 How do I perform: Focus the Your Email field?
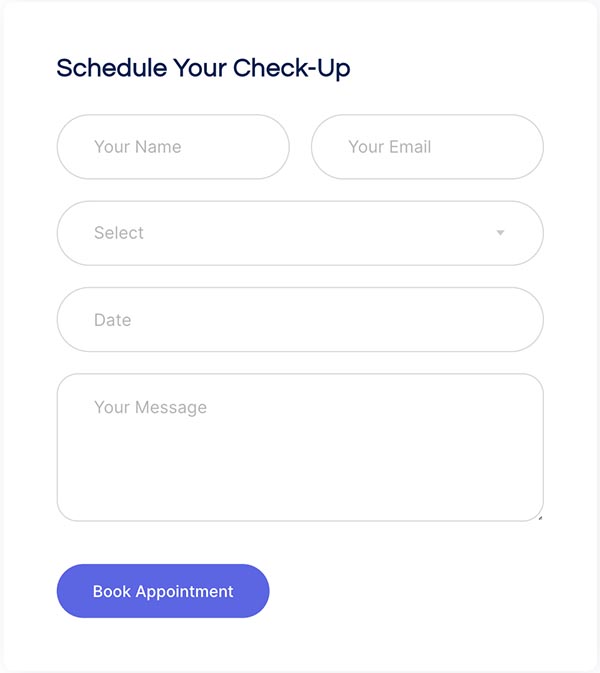pyautogui.click(x=427, y=147)
